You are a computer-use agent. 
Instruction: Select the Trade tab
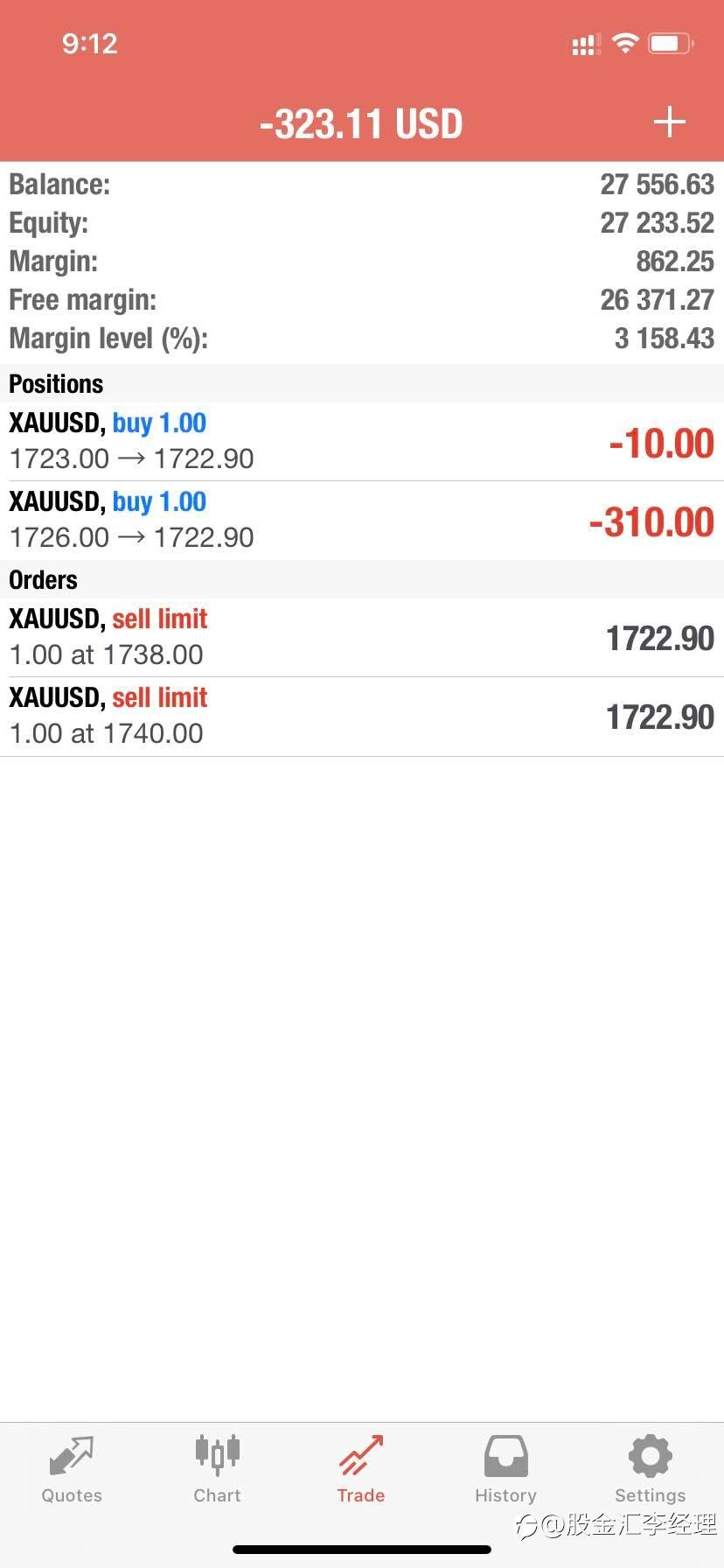pos(361,1470)
